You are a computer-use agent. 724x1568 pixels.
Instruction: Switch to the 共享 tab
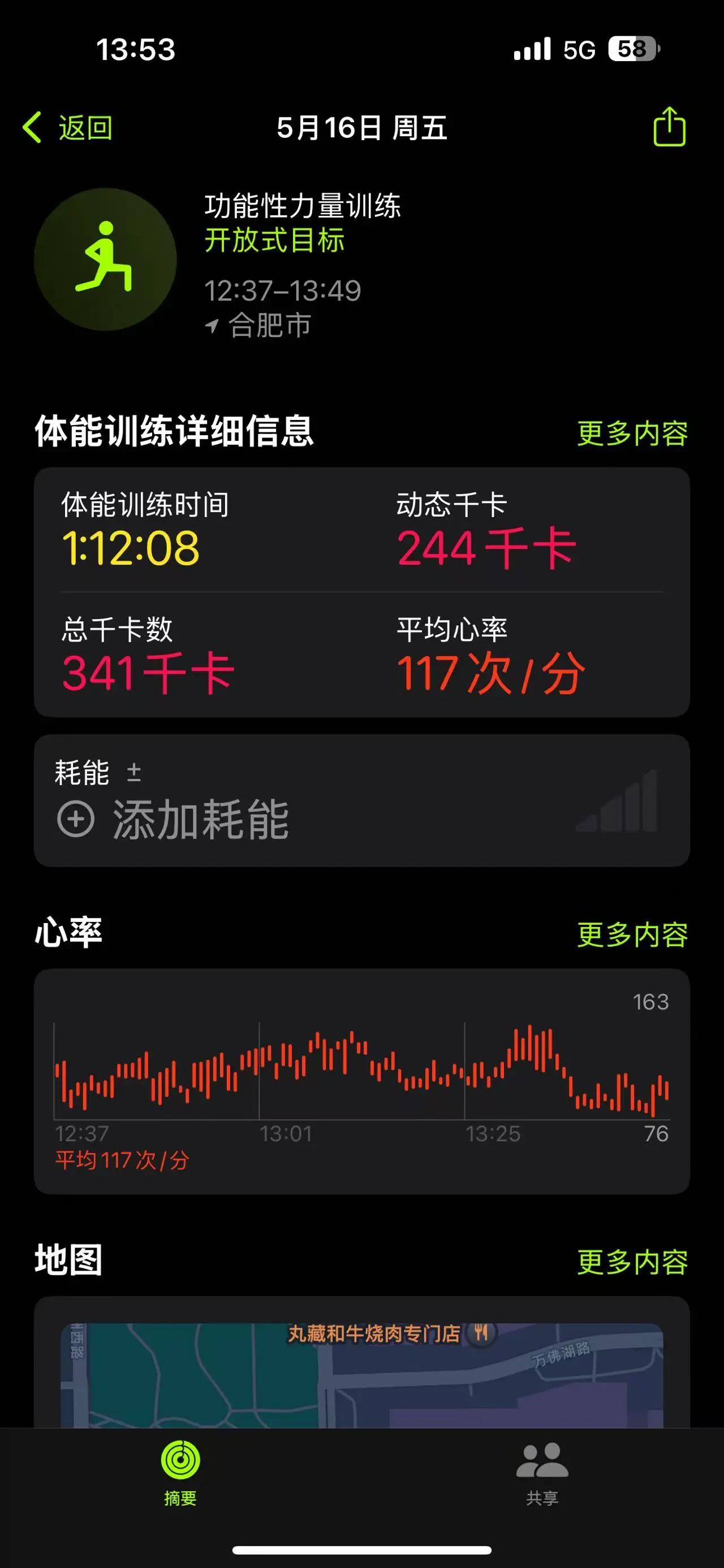[x=542, y=1472]
